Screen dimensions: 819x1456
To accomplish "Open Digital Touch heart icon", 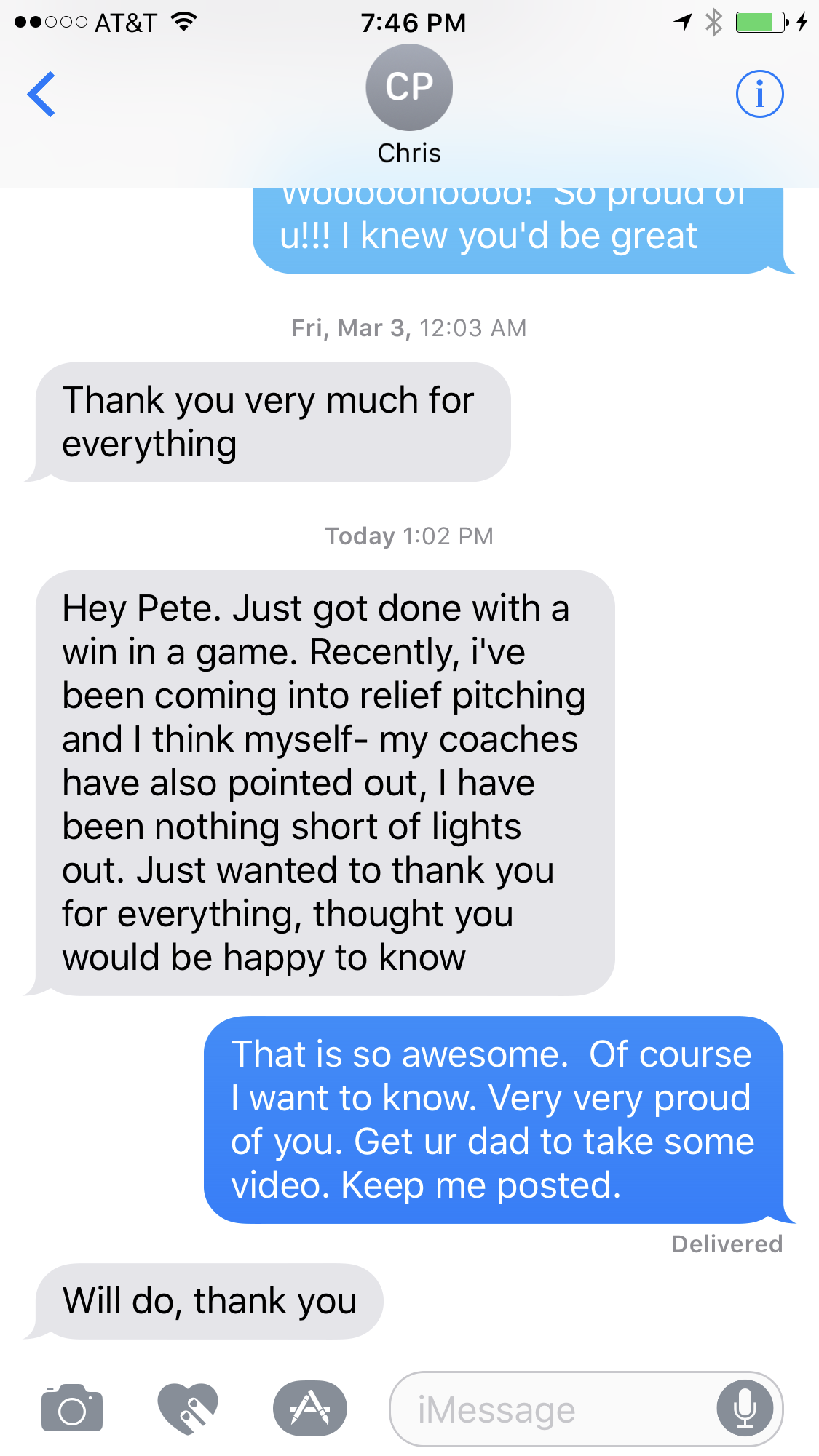I will (188, 1409).
